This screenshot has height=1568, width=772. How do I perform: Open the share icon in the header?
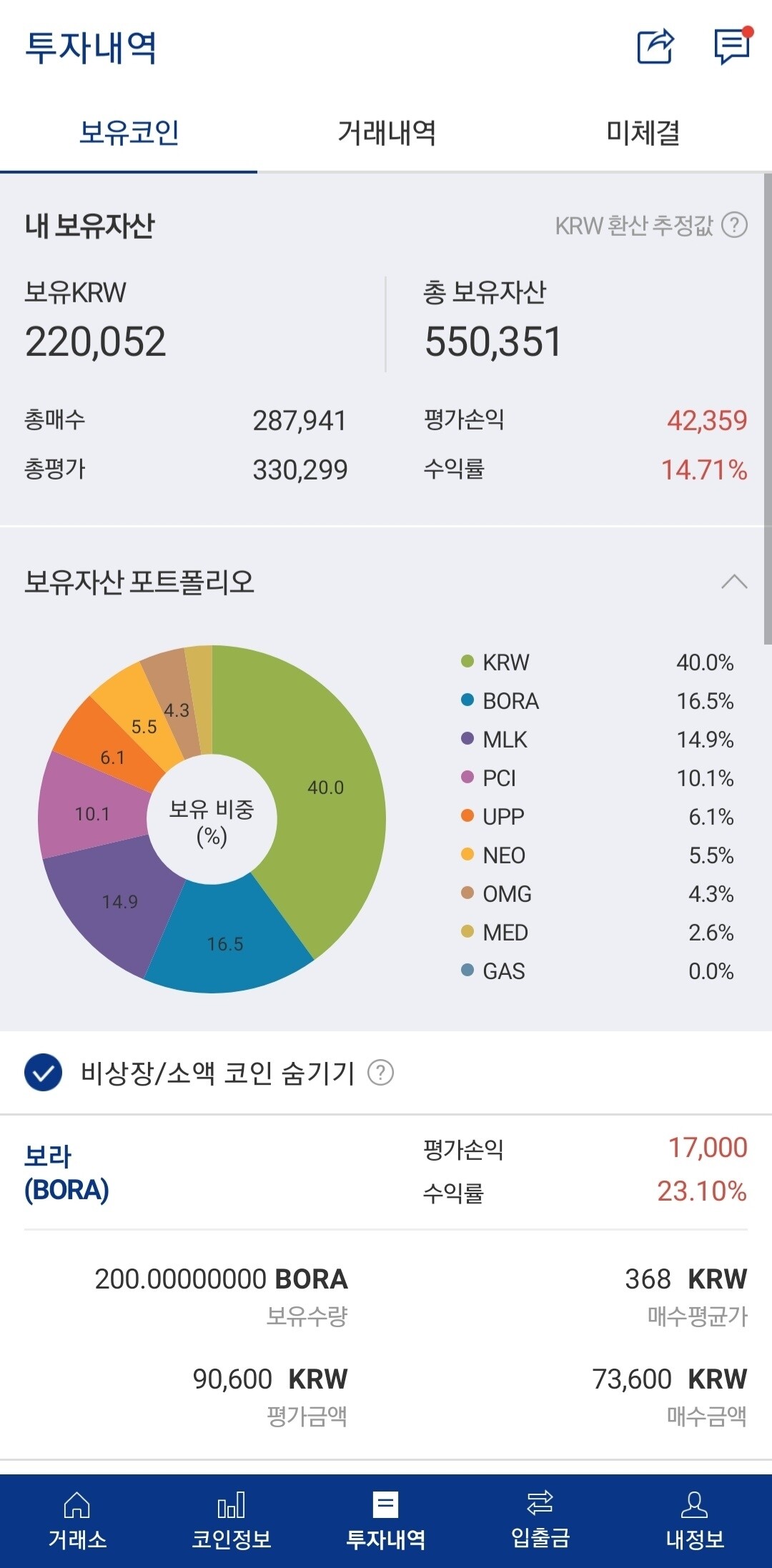coord(655,46)
